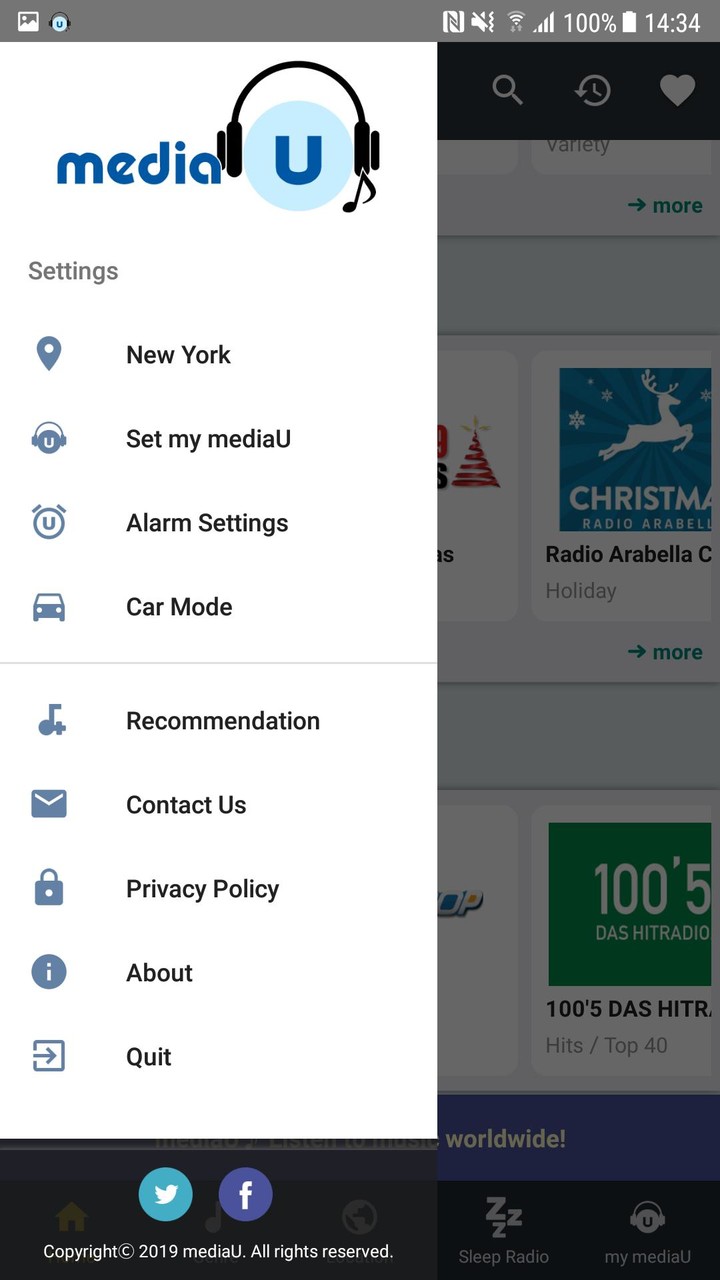
Task: Switch to Car Mode
Action: tap(179, 607)
